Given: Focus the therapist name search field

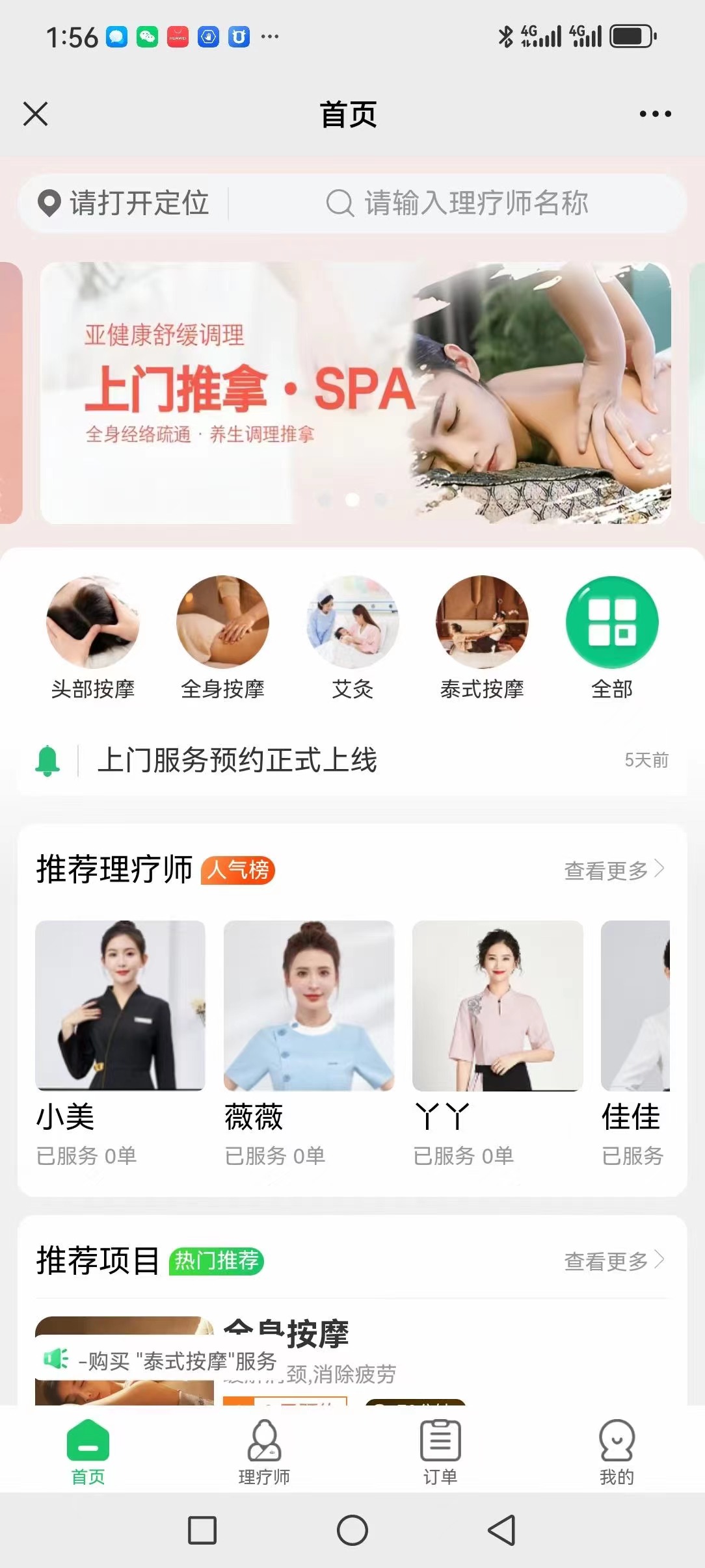Looking at the screenshot, I should pyautogui.click(x=475, y=203).
